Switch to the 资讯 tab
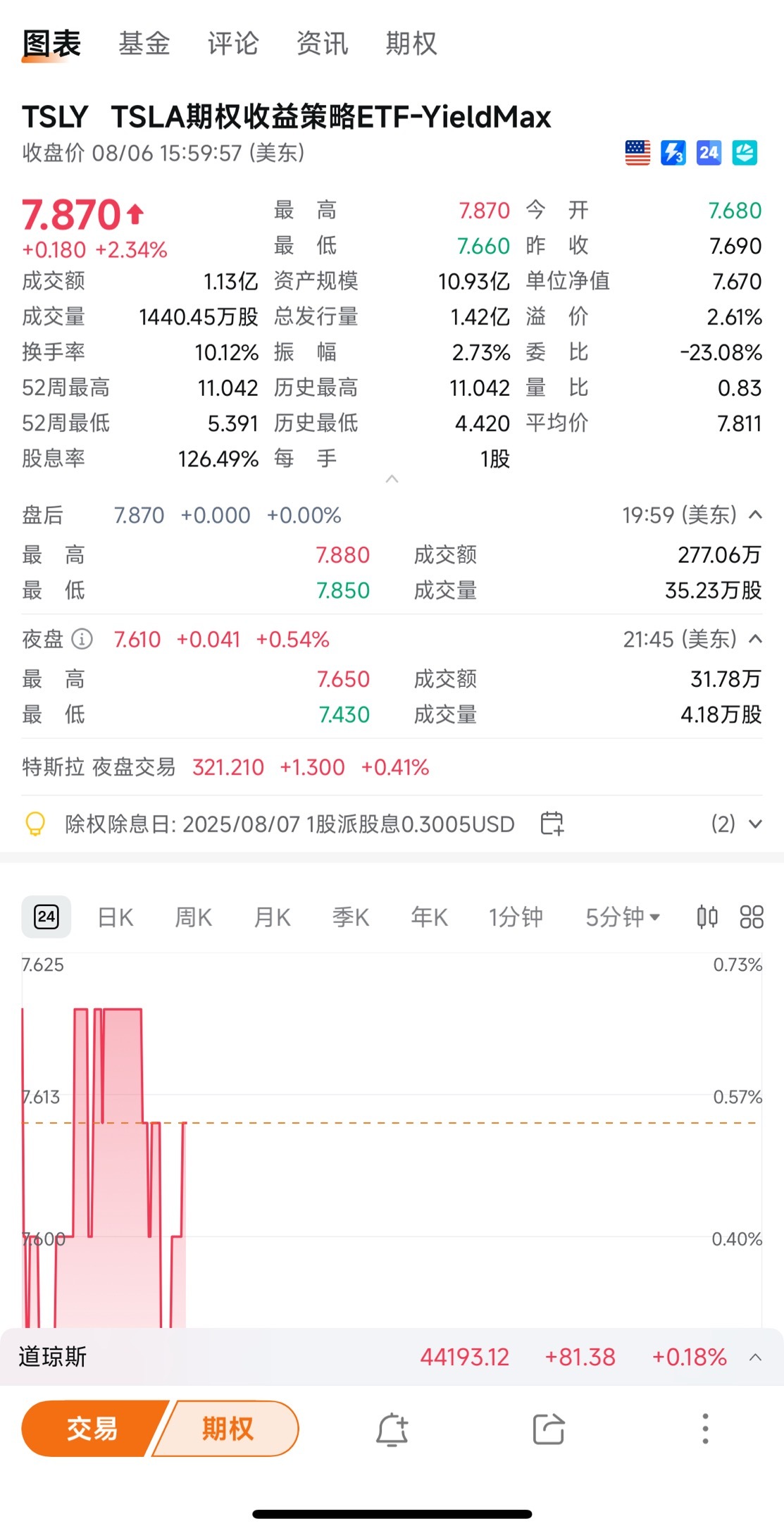This screenshot has width=784, height=1533. click(x=322, y=44)
